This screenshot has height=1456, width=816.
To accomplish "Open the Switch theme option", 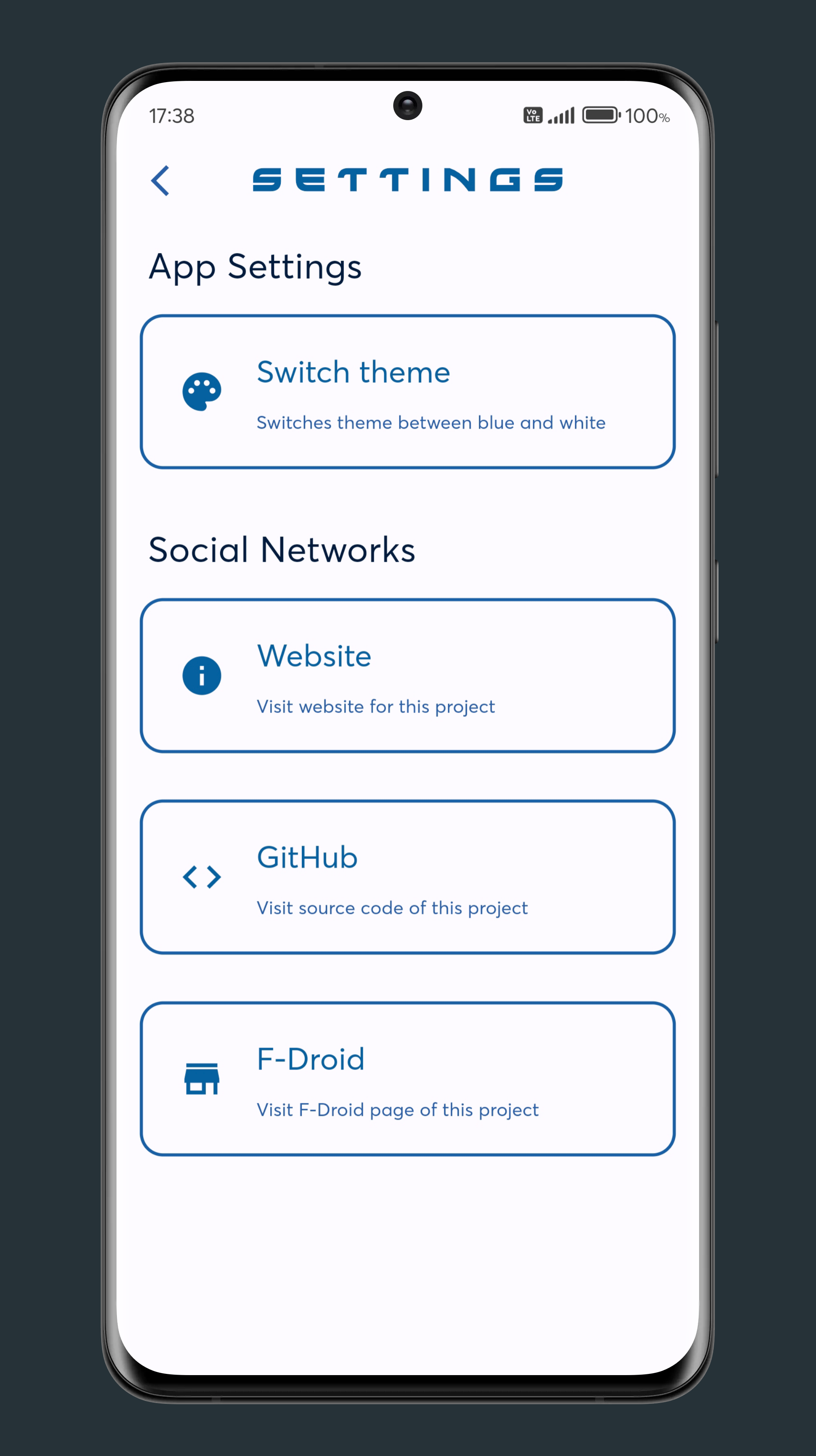I will (408, 392).
